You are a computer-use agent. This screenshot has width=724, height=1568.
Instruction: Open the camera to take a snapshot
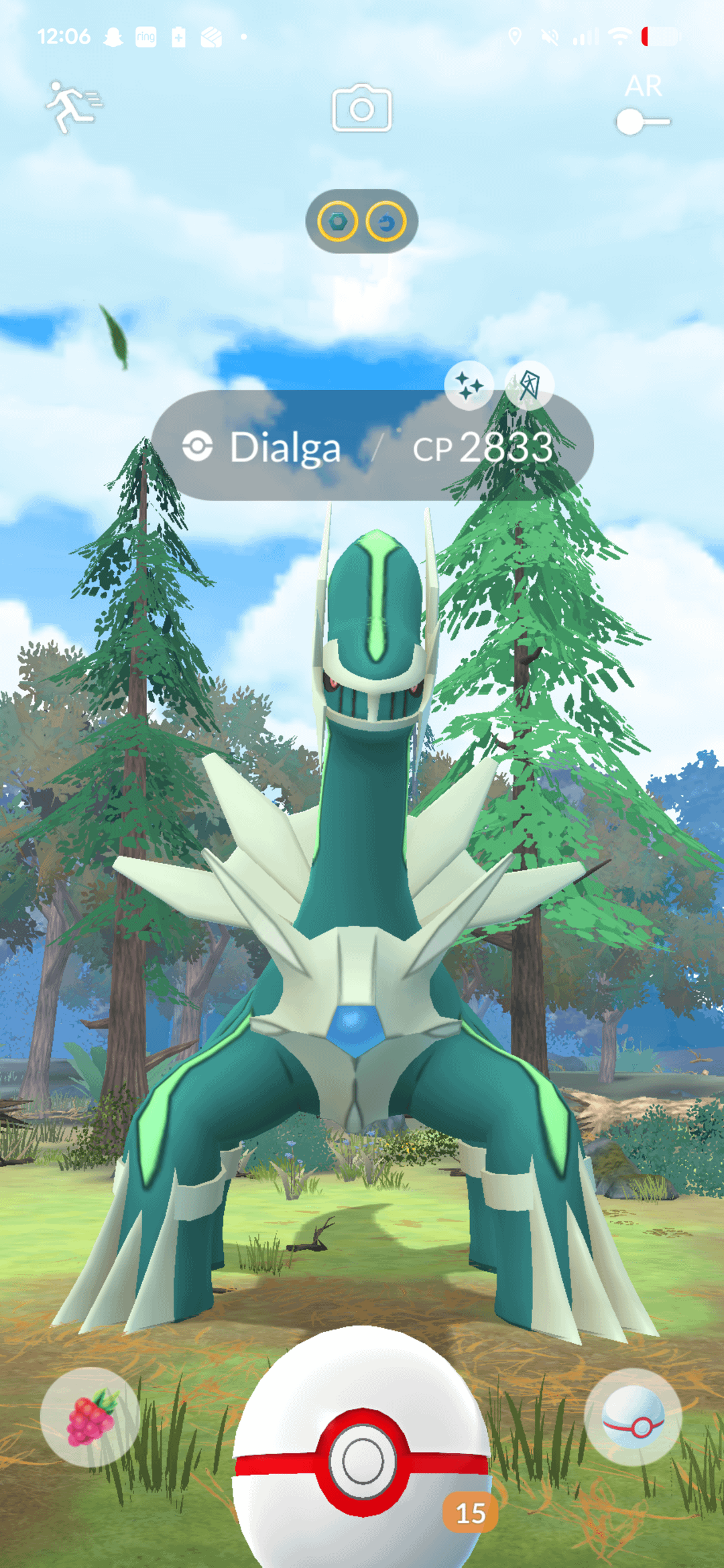click(362, 109)
